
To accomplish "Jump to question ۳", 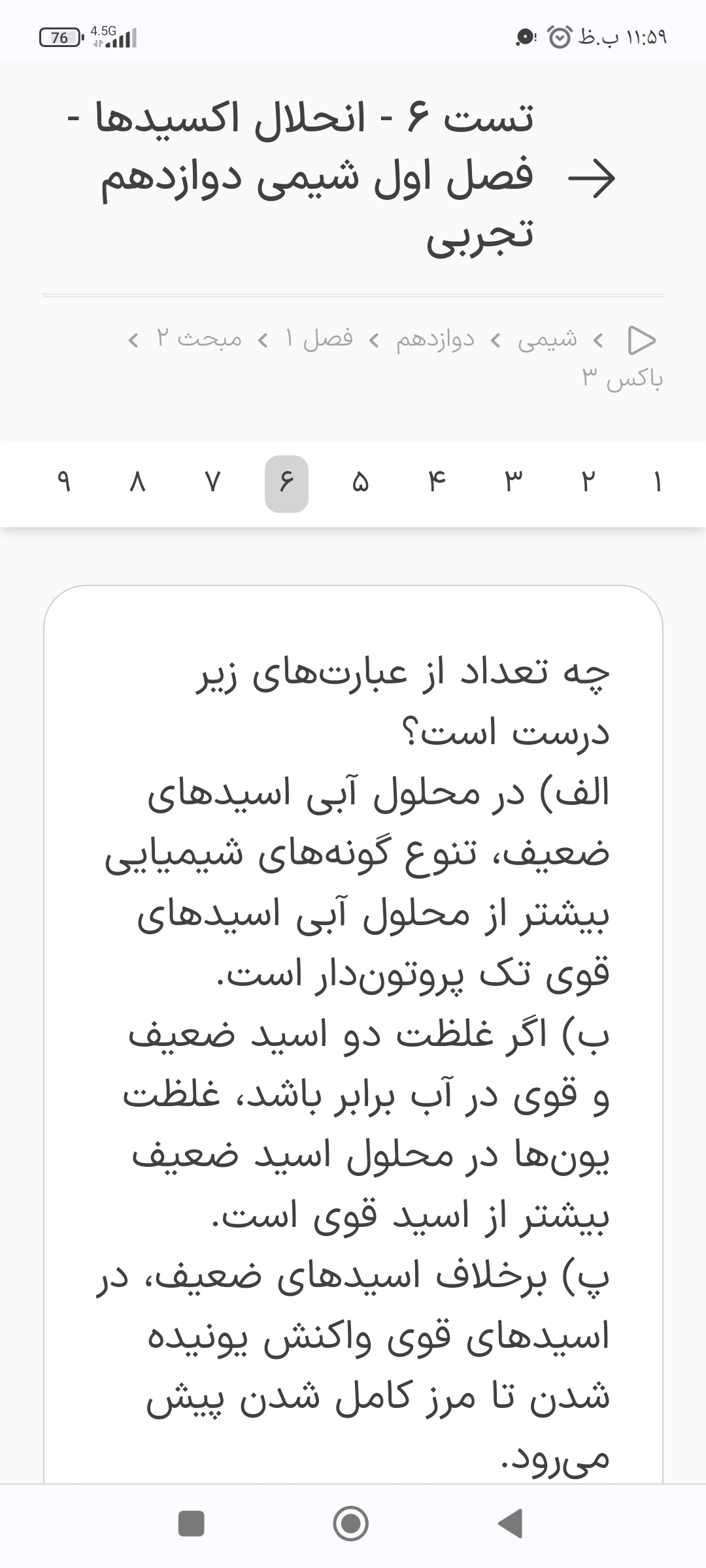I will click(x=512, y=483).
